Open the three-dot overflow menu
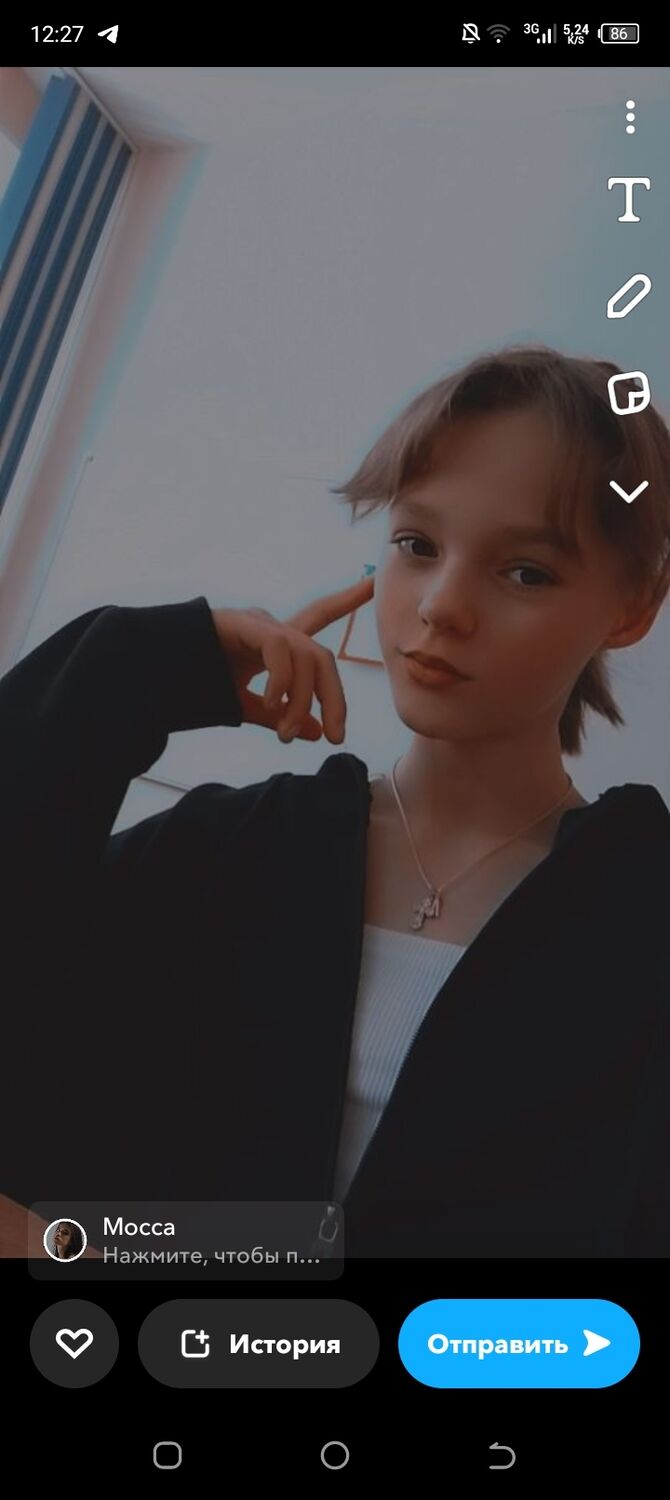 pos(630,117)
